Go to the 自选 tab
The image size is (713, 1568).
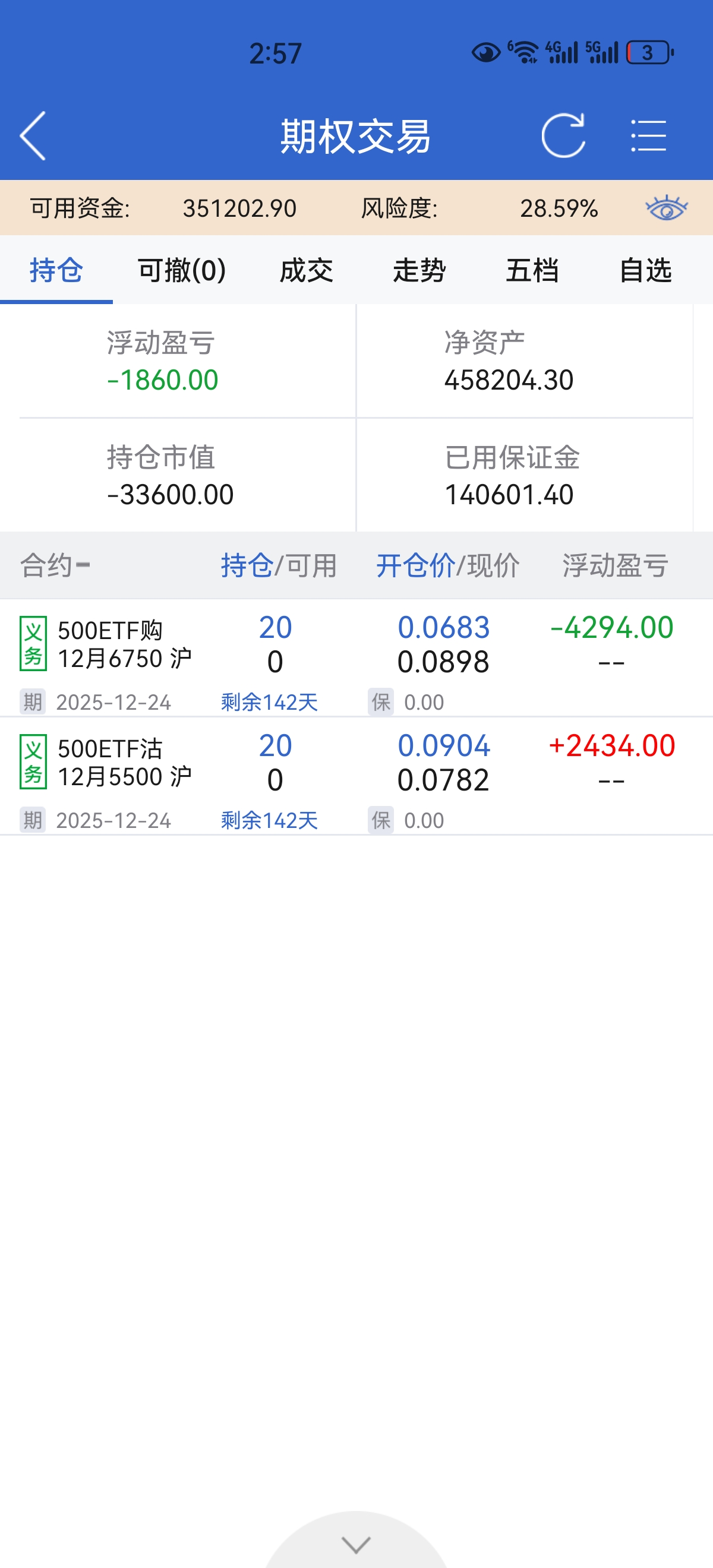coord(645,270)
